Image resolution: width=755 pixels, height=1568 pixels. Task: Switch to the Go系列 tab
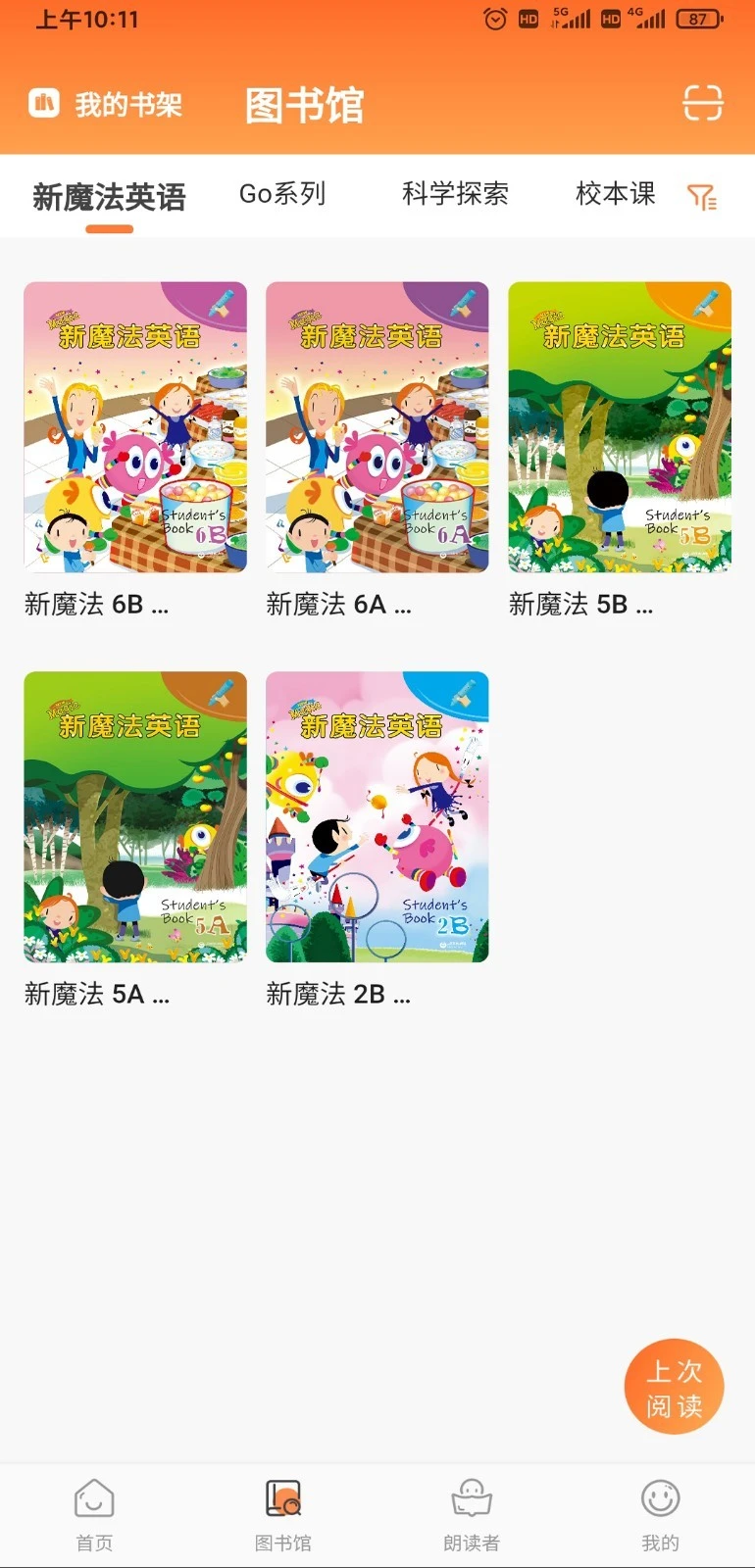point(283,195)
